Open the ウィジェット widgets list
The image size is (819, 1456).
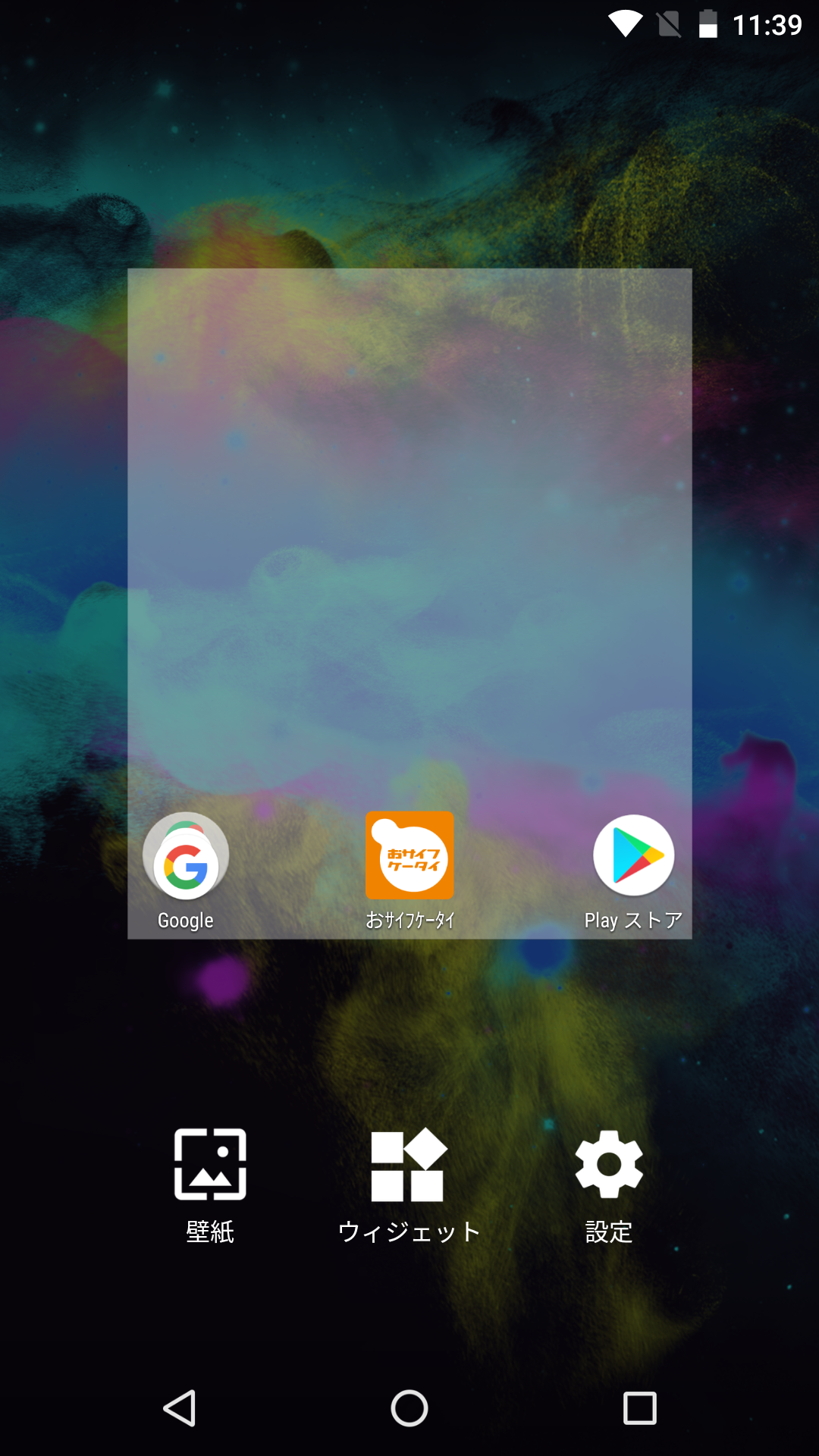pyautogui.click(x=409, y=1185)
